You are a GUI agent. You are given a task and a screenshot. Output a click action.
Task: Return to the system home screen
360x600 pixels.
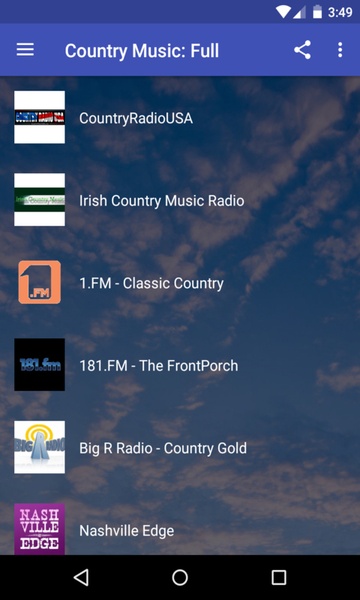click(180, 577)
